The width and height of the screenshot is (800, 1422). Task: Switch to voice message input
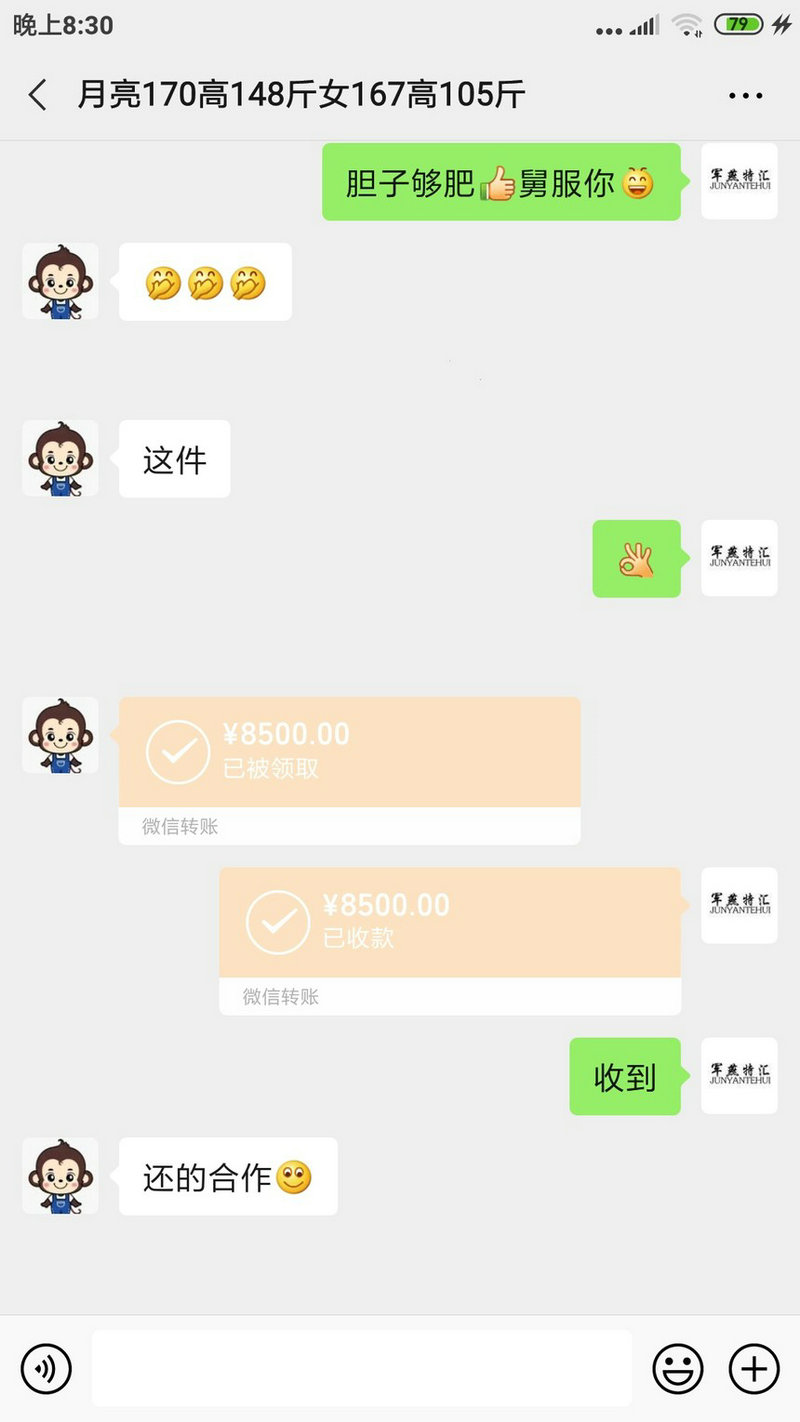(47, 1368)
